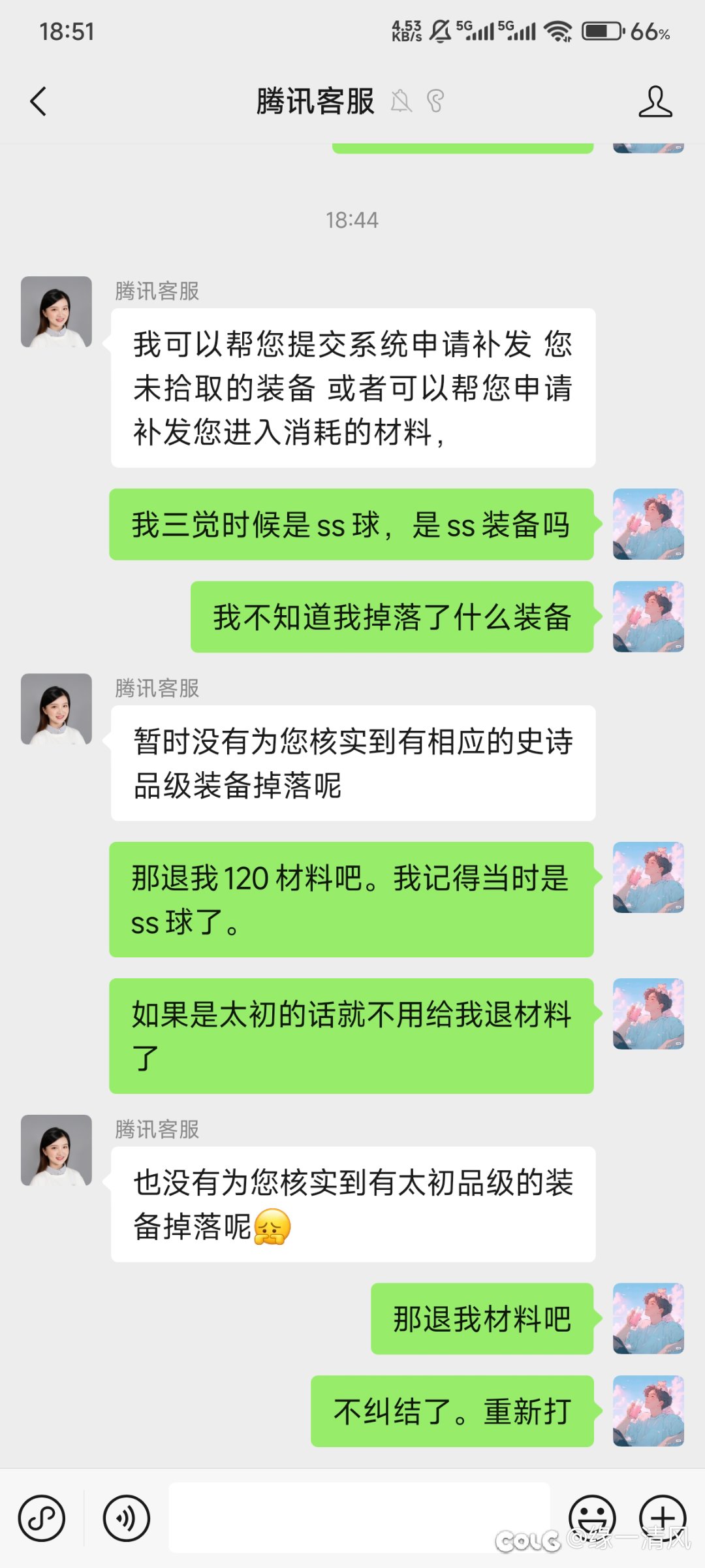Viewport: 705px width, 1568px height.
Task: Focus the message text field
Action: (359, 1518)
